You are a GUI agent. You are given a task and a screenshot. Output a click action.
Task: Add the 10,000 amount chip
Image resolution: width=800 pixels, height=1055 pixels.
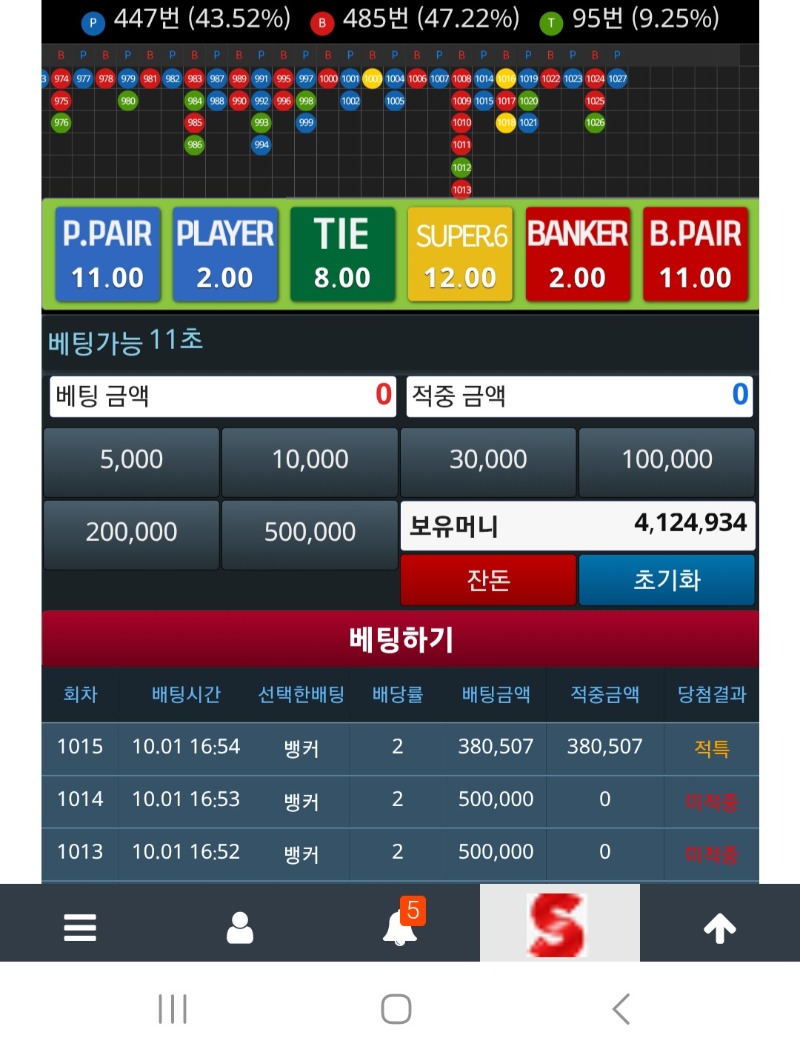click(x=310, y=461)
